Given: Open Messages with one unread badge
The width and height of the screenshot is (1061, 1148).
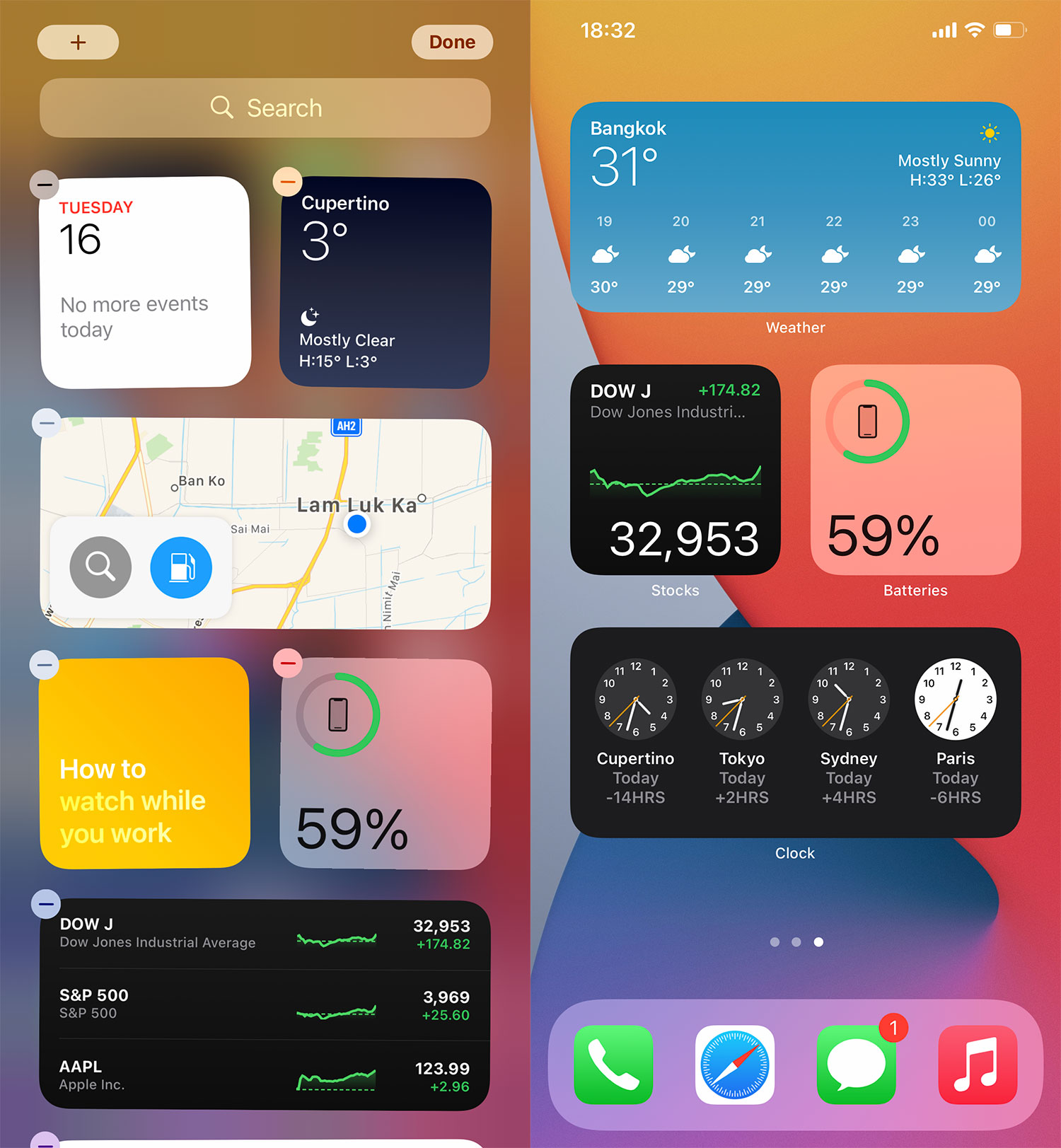Looking at the screenshot, I should pyautogui.click(x=856, y=1064).
